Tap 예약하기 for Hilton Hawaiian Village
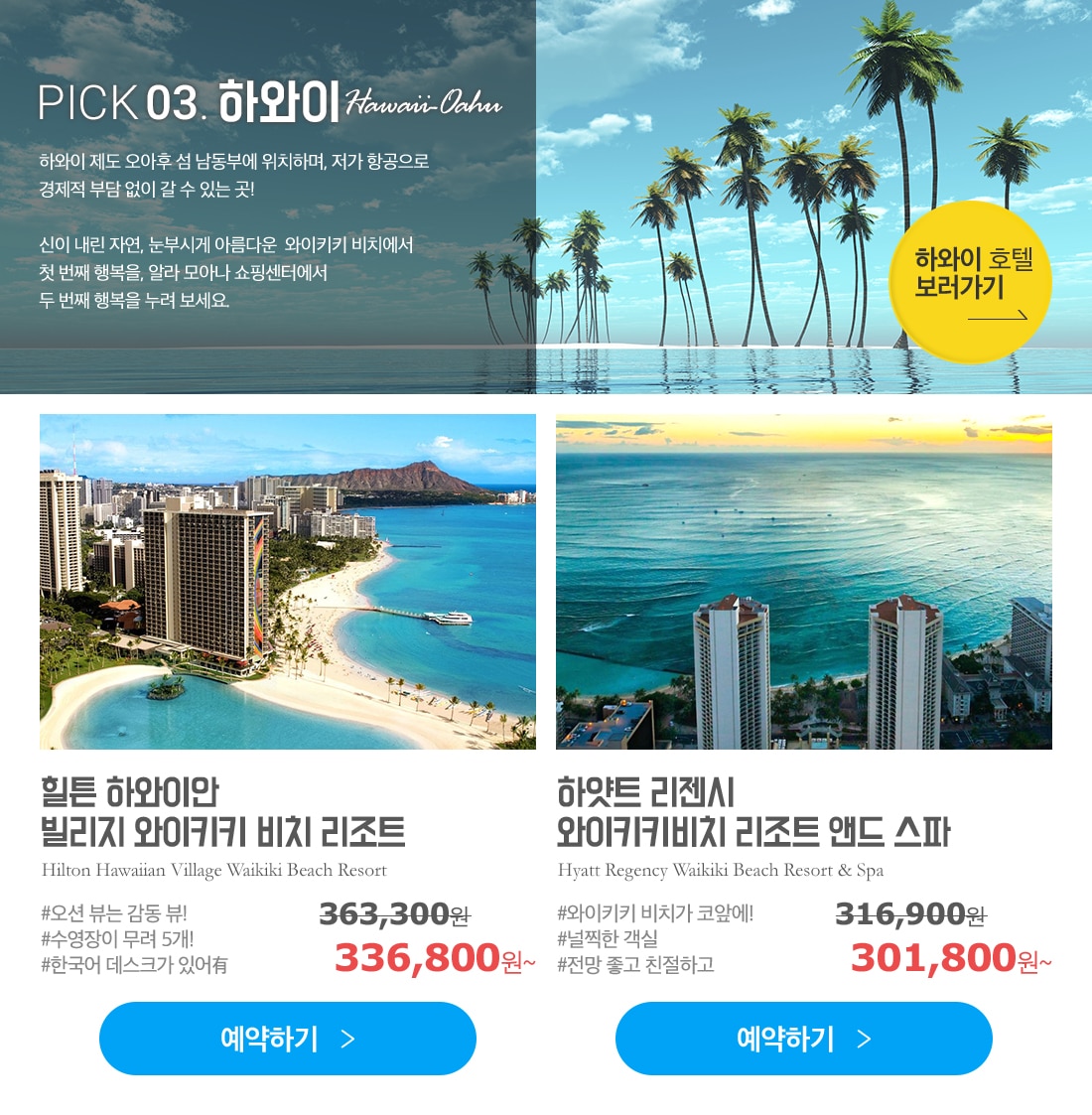 point(288,1039)
